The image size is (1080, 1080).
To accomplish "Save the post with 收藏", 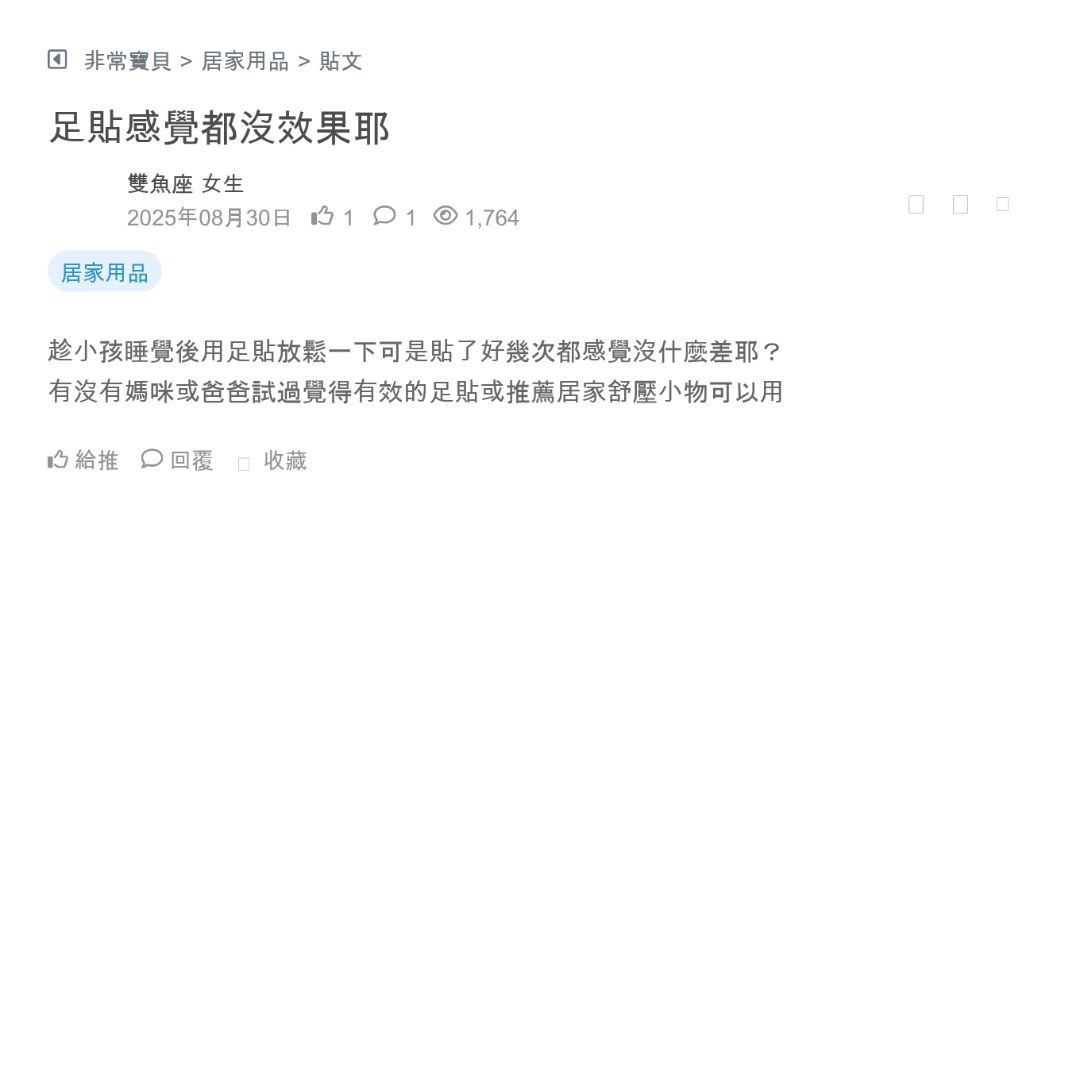I will 273,461.
